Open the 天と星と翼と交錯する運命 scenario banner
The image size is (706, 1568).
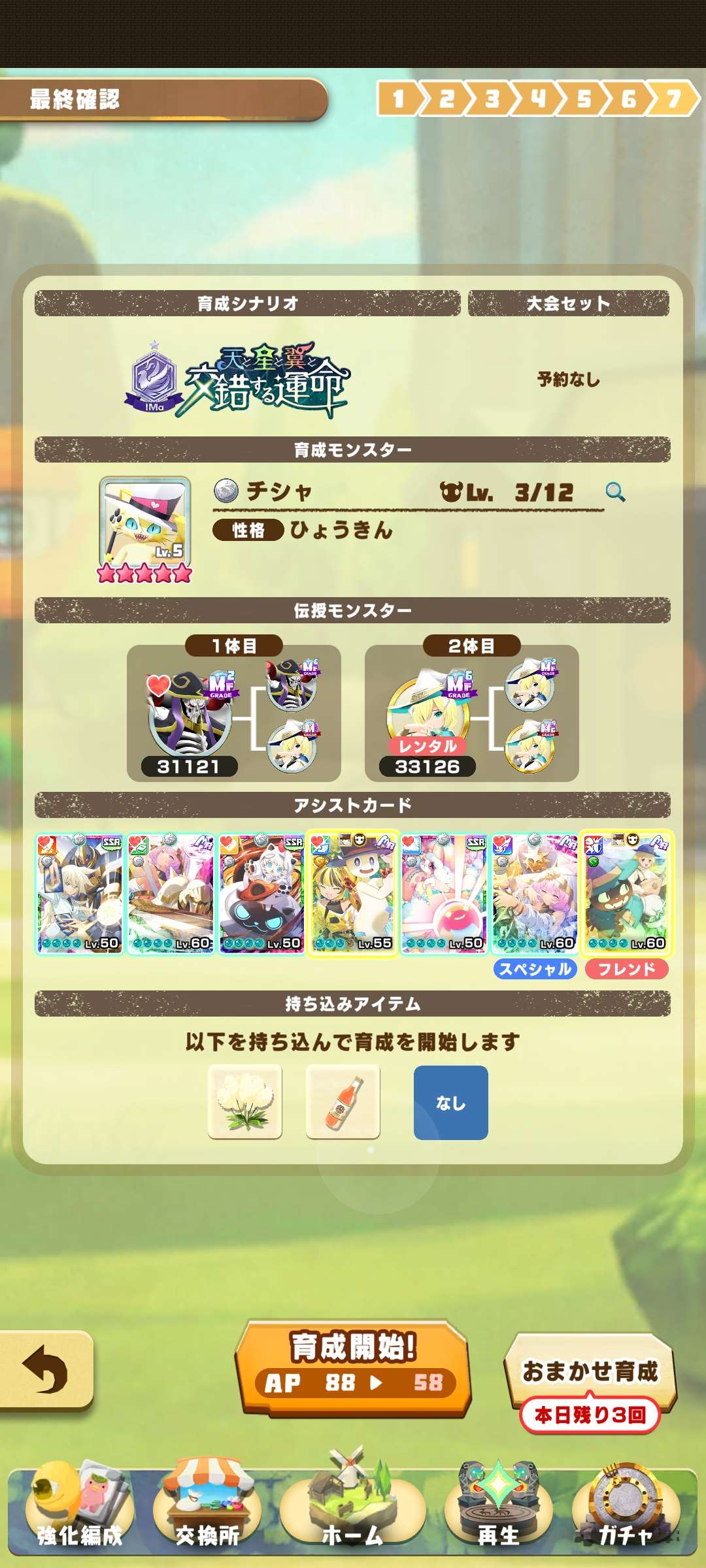coord(239,380)
